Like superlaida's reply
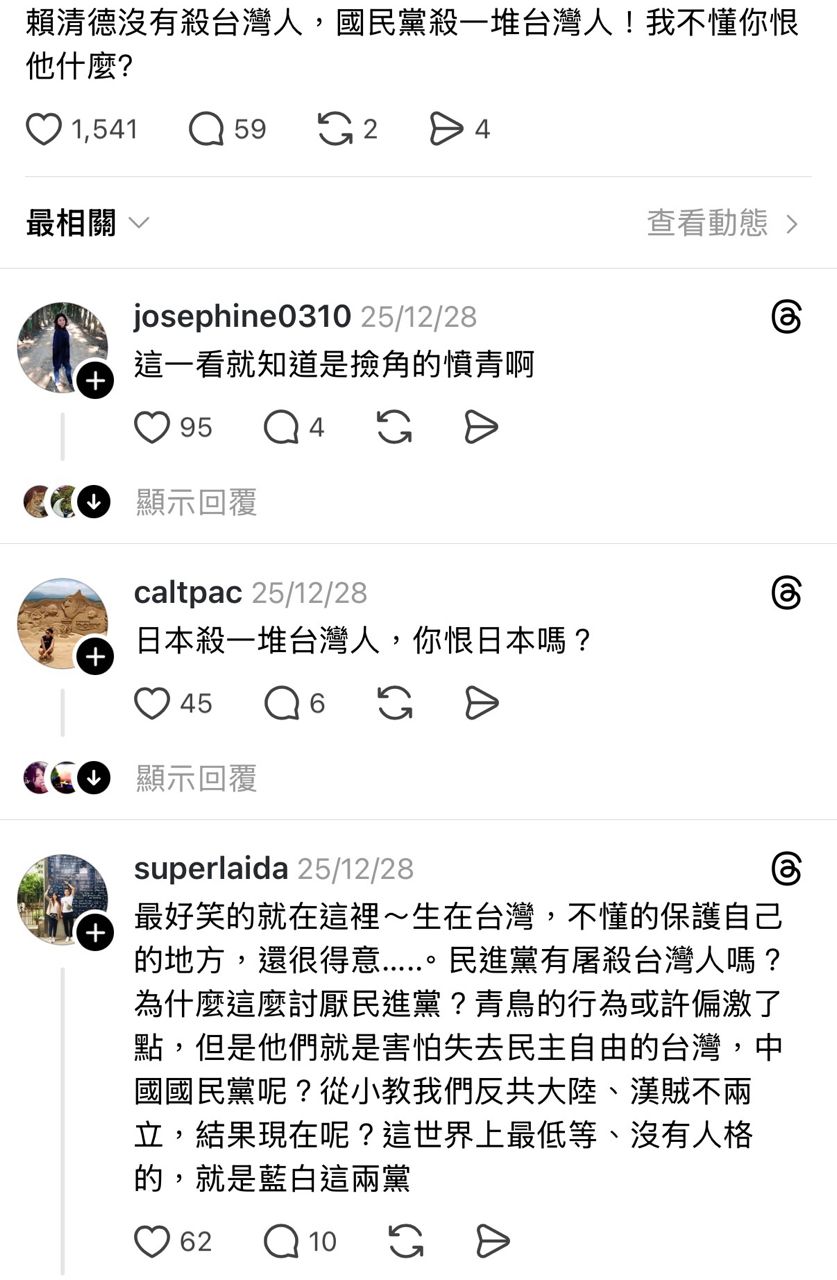 pyautogui.click(x=152, y=1242)
